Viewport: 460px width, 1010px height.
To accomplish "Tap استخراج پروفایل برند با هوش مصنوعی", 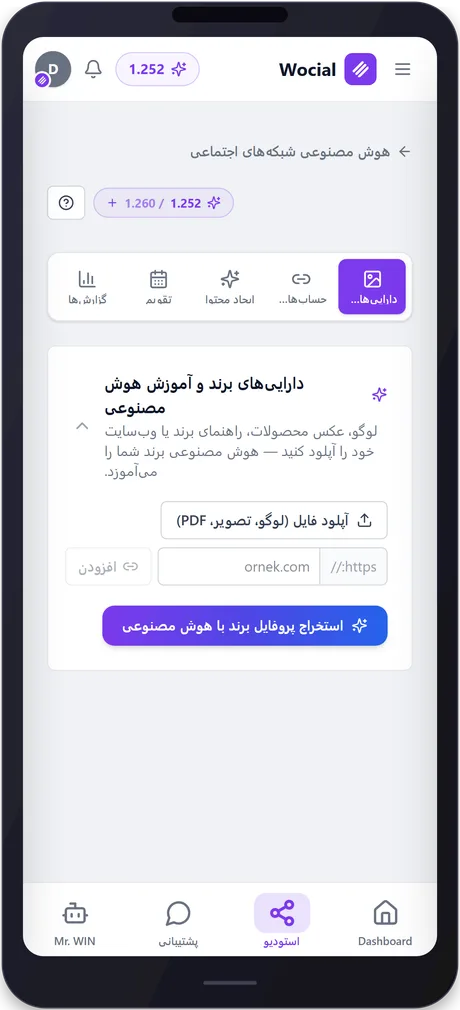I will point(245,625).
